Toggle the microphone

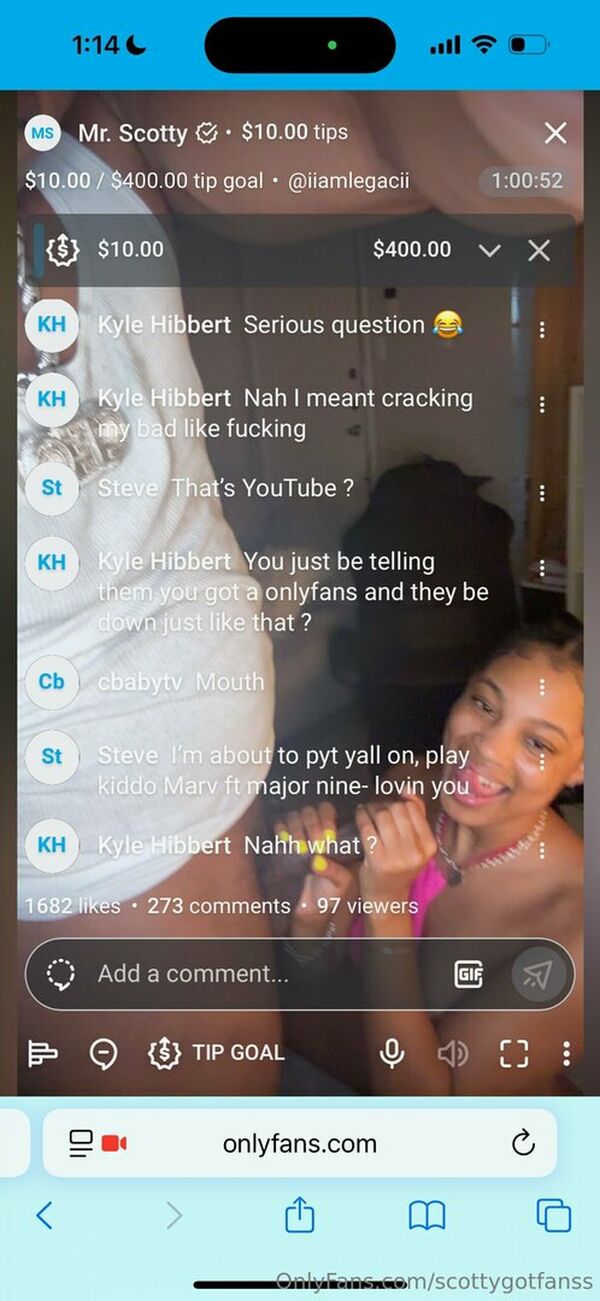tap(392, 1053)
